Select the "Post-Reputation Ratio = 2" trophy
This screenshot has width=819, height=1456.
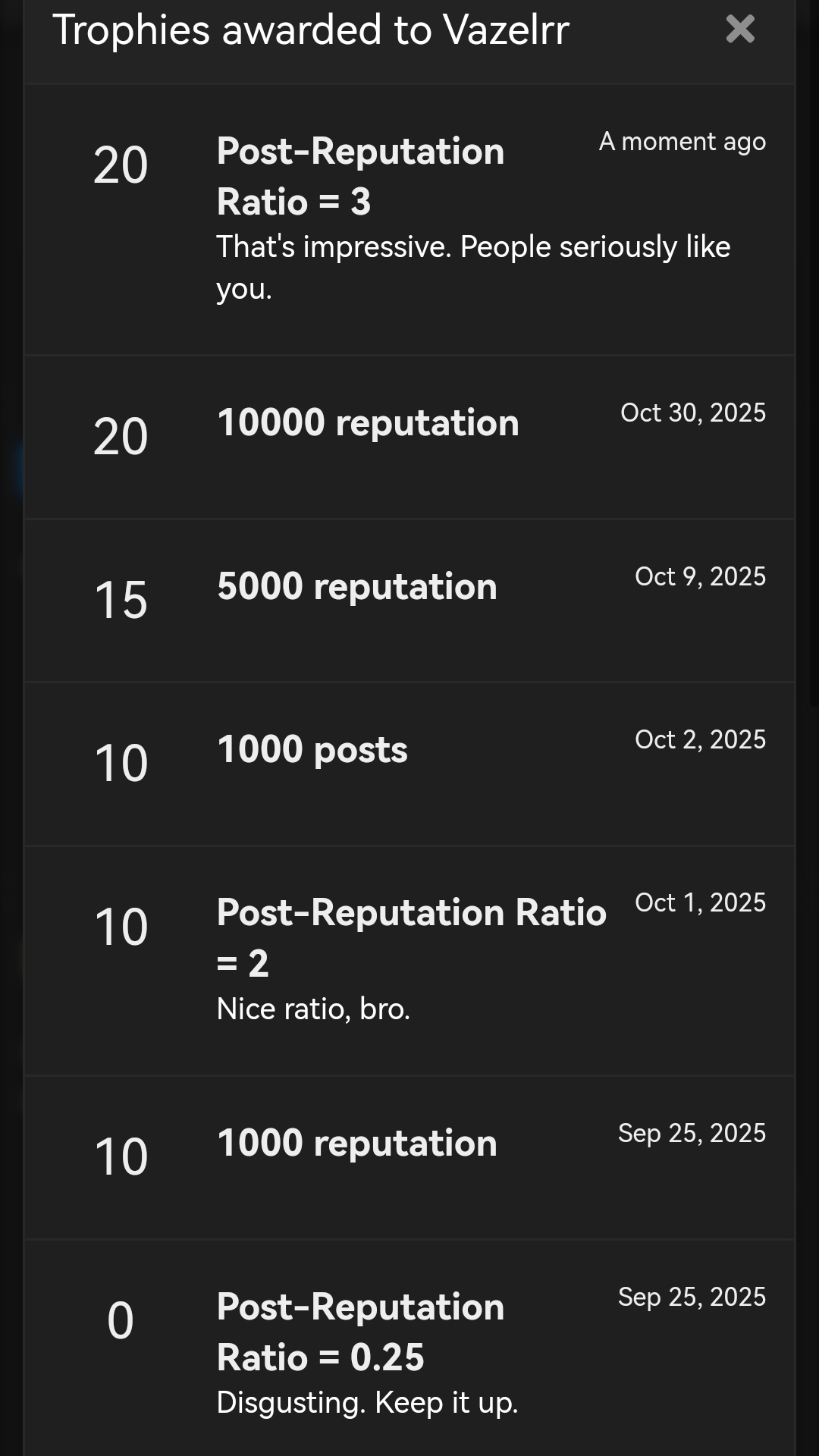pyautogui.click(x=411, y=937)
